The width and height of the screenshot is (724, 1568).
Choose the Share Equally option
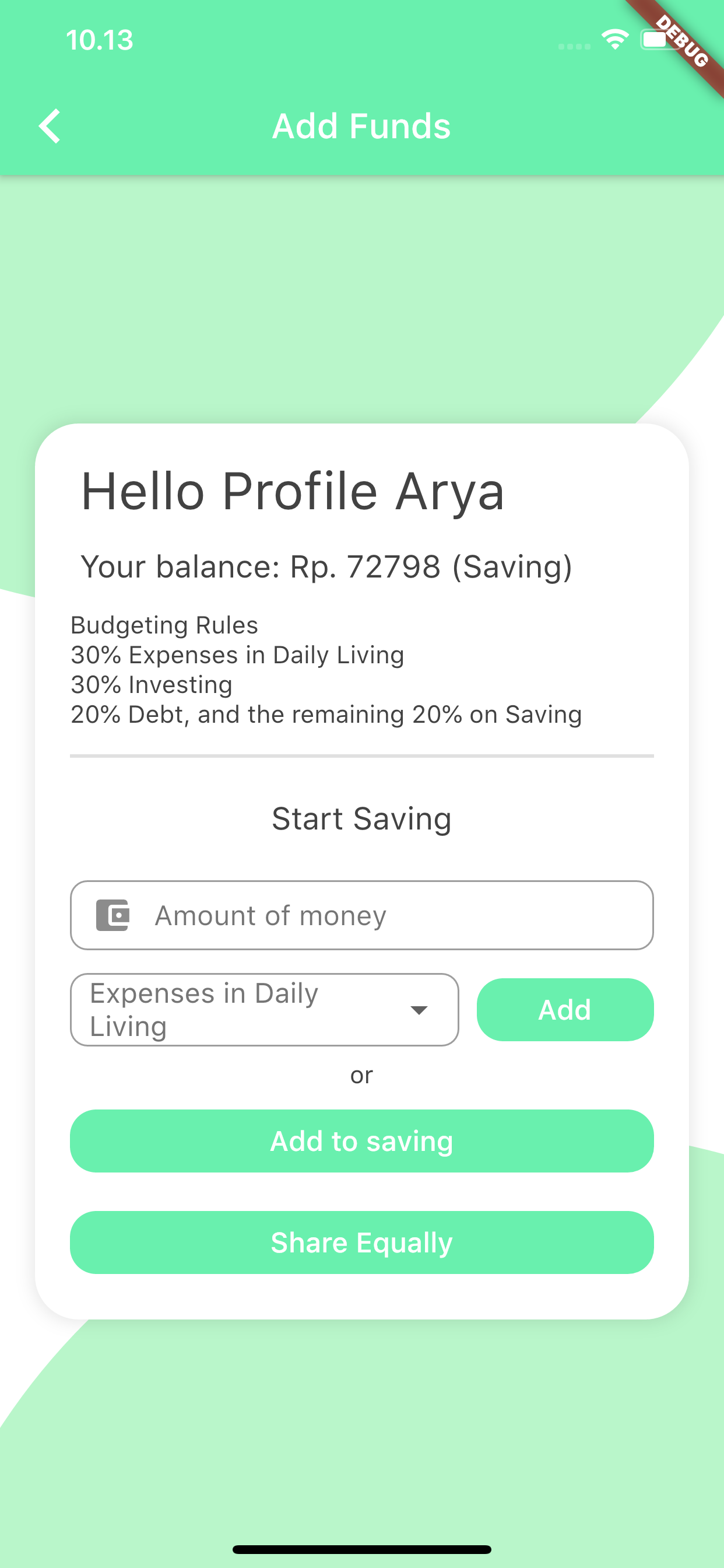[x=362, y=1242]
